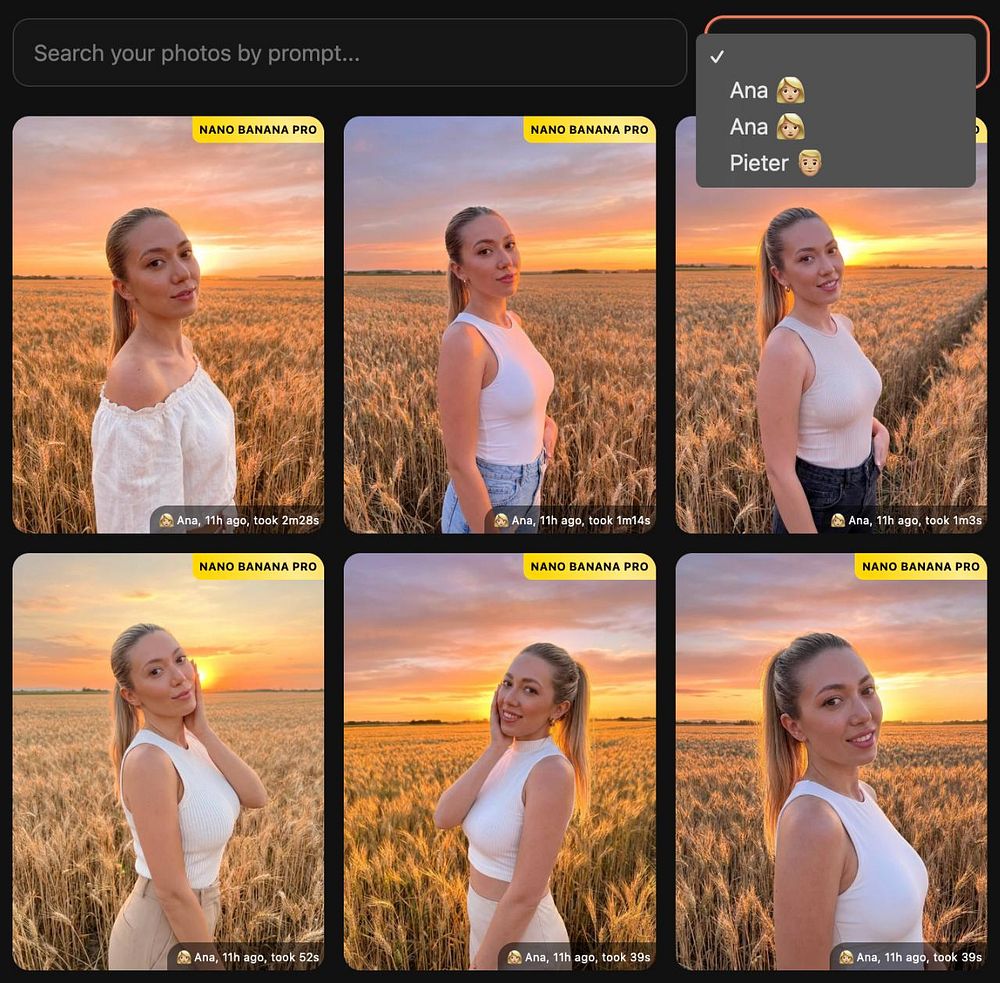Image resolution: width=1000 pixels, height=983 pixels.
Task: Open the photo that took 2m28s
Action: click(x=168, y=325)
